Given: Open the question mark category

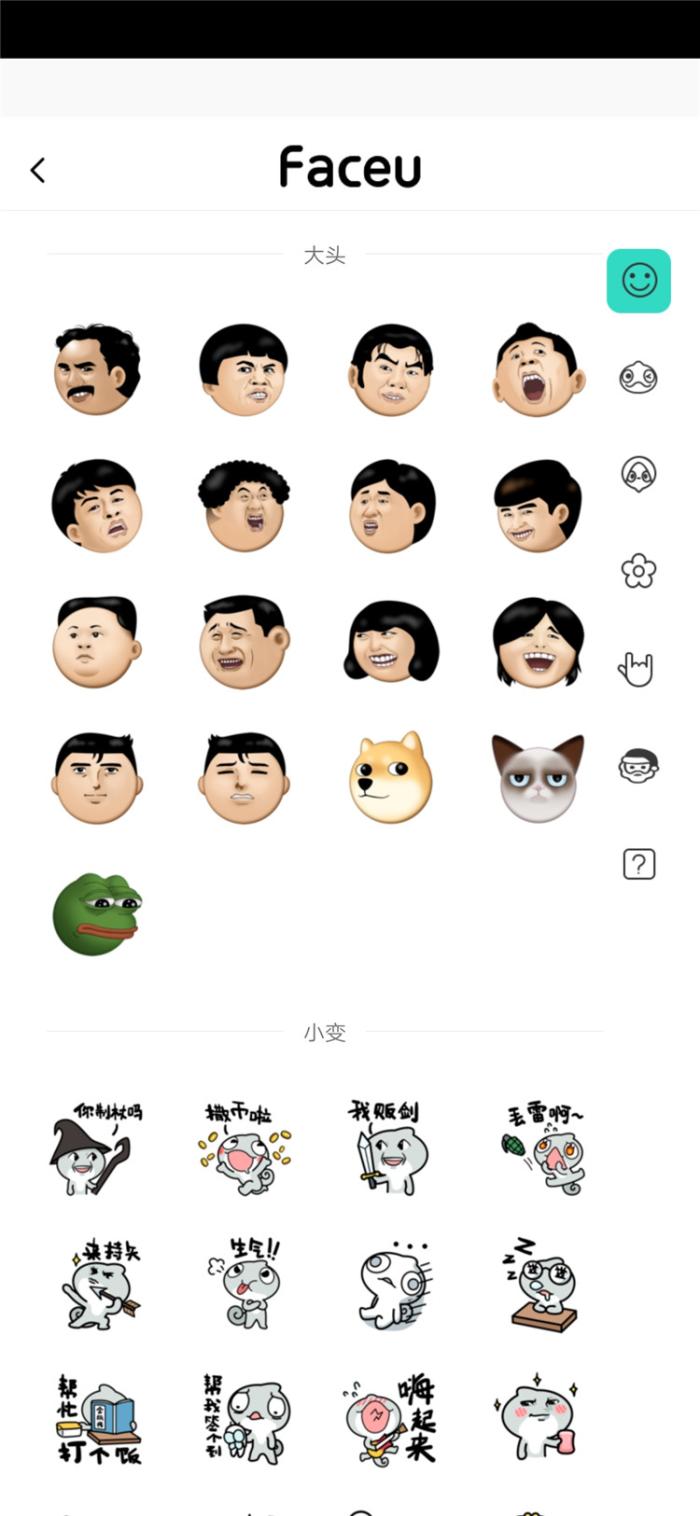Looking at the screenshot, I should [x=638, y=863].
